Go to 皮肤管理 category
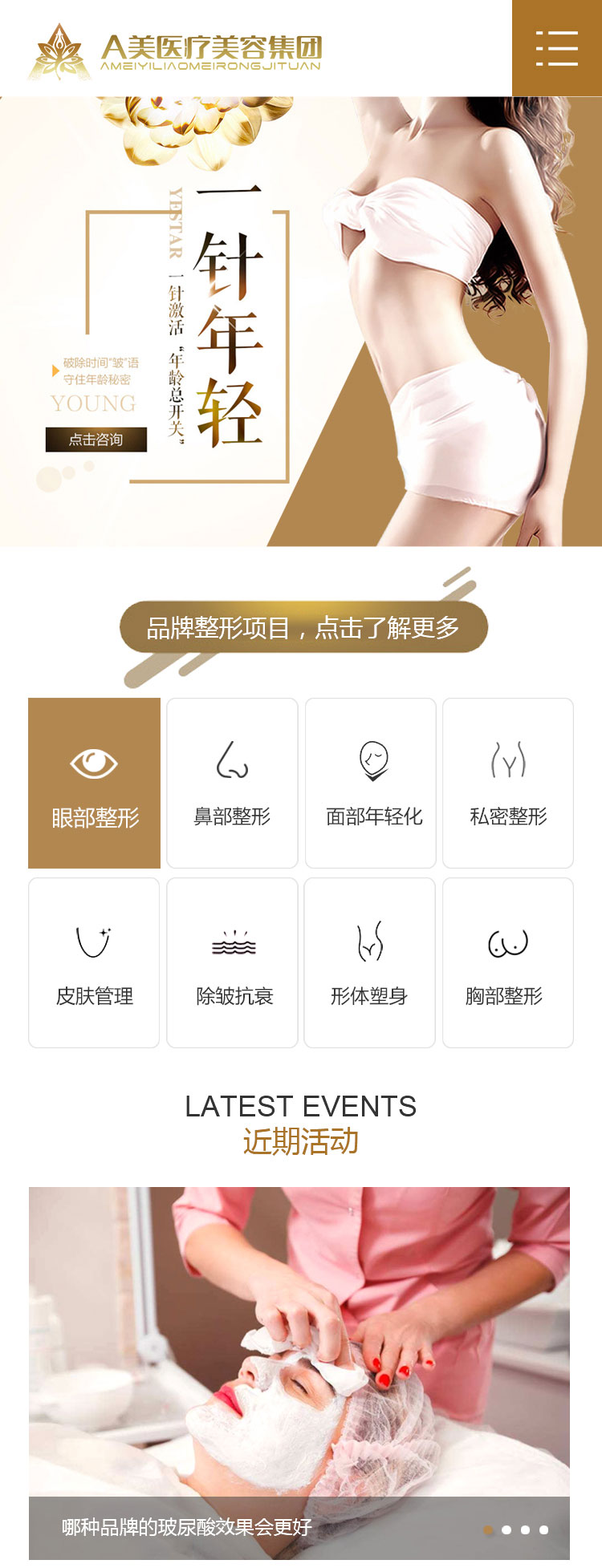This screenshot has height=1568, width=602. 94,962
